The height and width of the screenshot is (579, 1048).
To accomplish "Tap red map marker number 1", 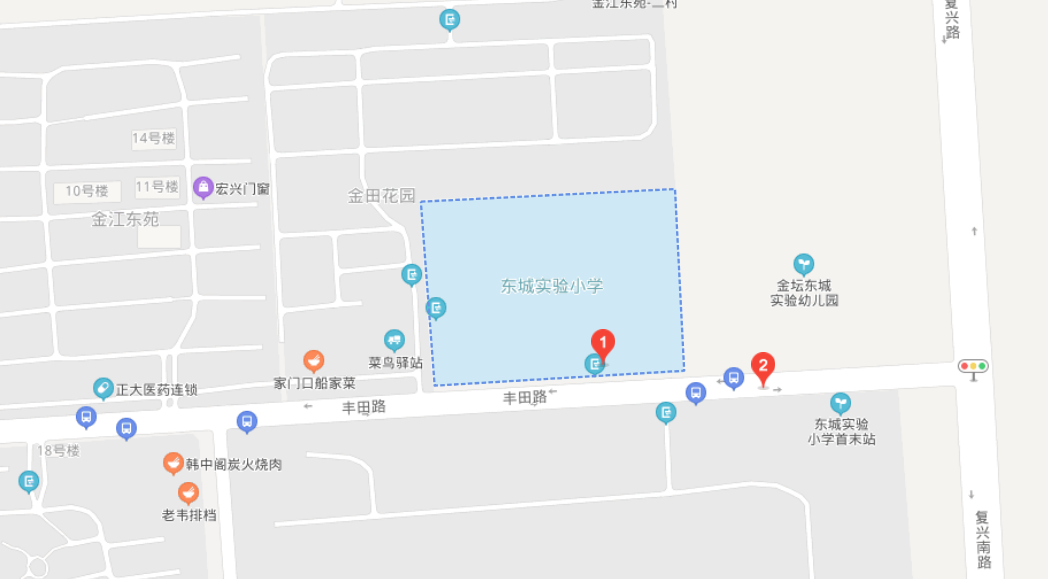I will 603,343.
